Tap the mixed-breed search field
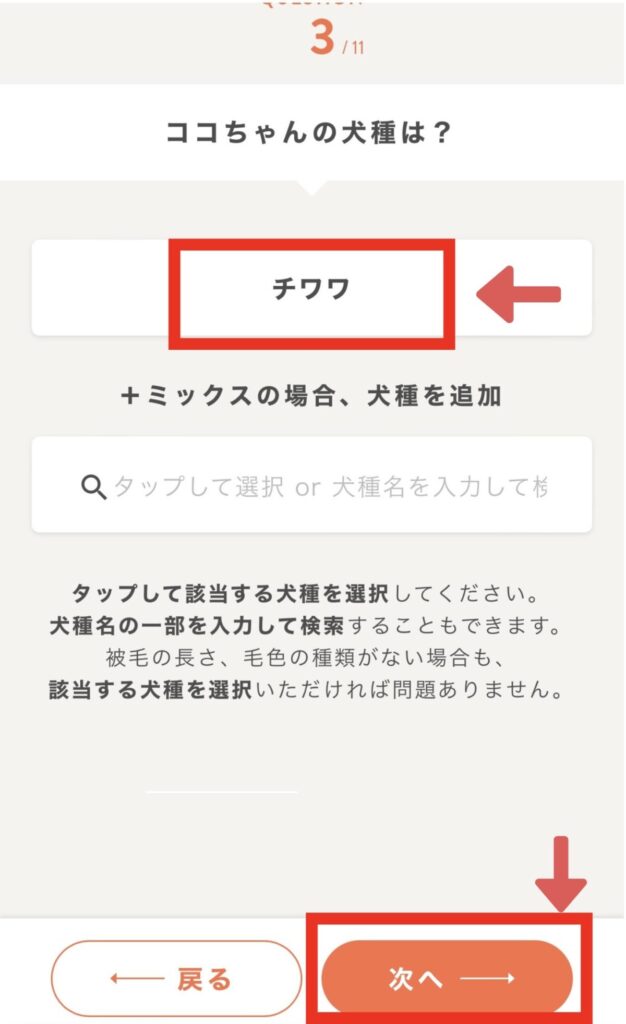 click(311, 485)
